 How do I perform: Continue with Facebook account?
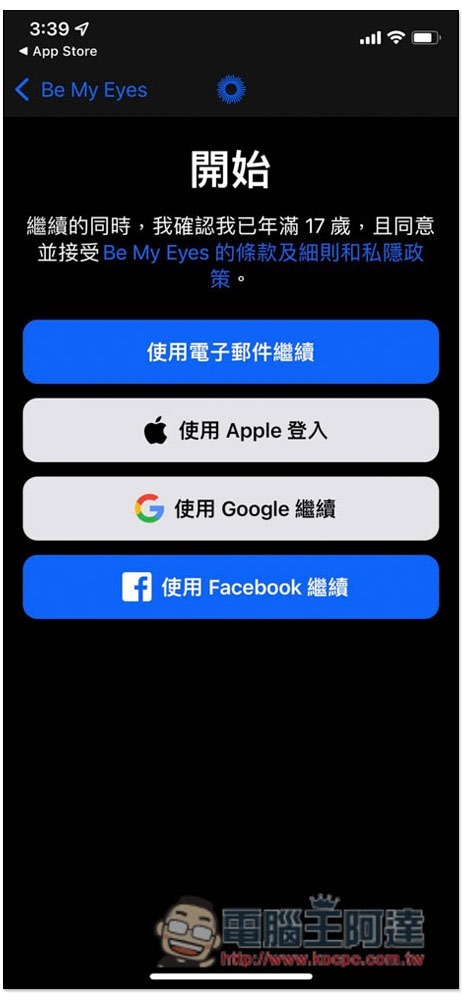[x=230, y=587]
